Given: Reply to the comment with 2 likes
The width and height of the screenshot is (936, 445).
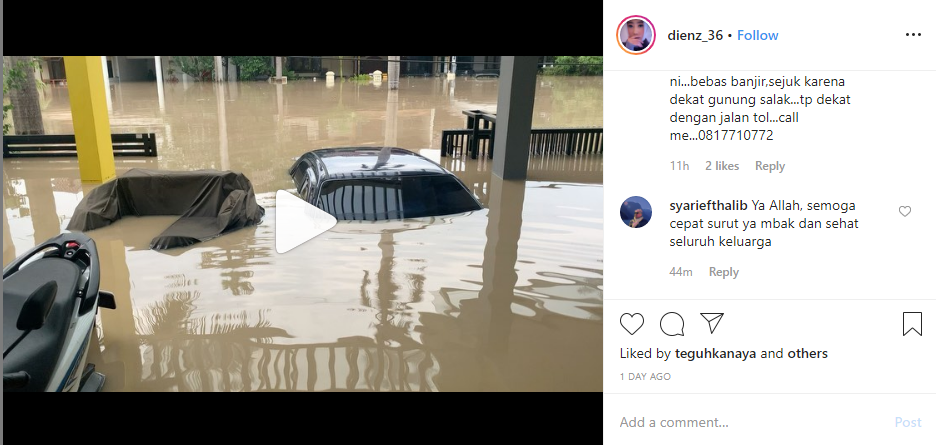Looking at the screenshot, I should (x=770, y=166).
